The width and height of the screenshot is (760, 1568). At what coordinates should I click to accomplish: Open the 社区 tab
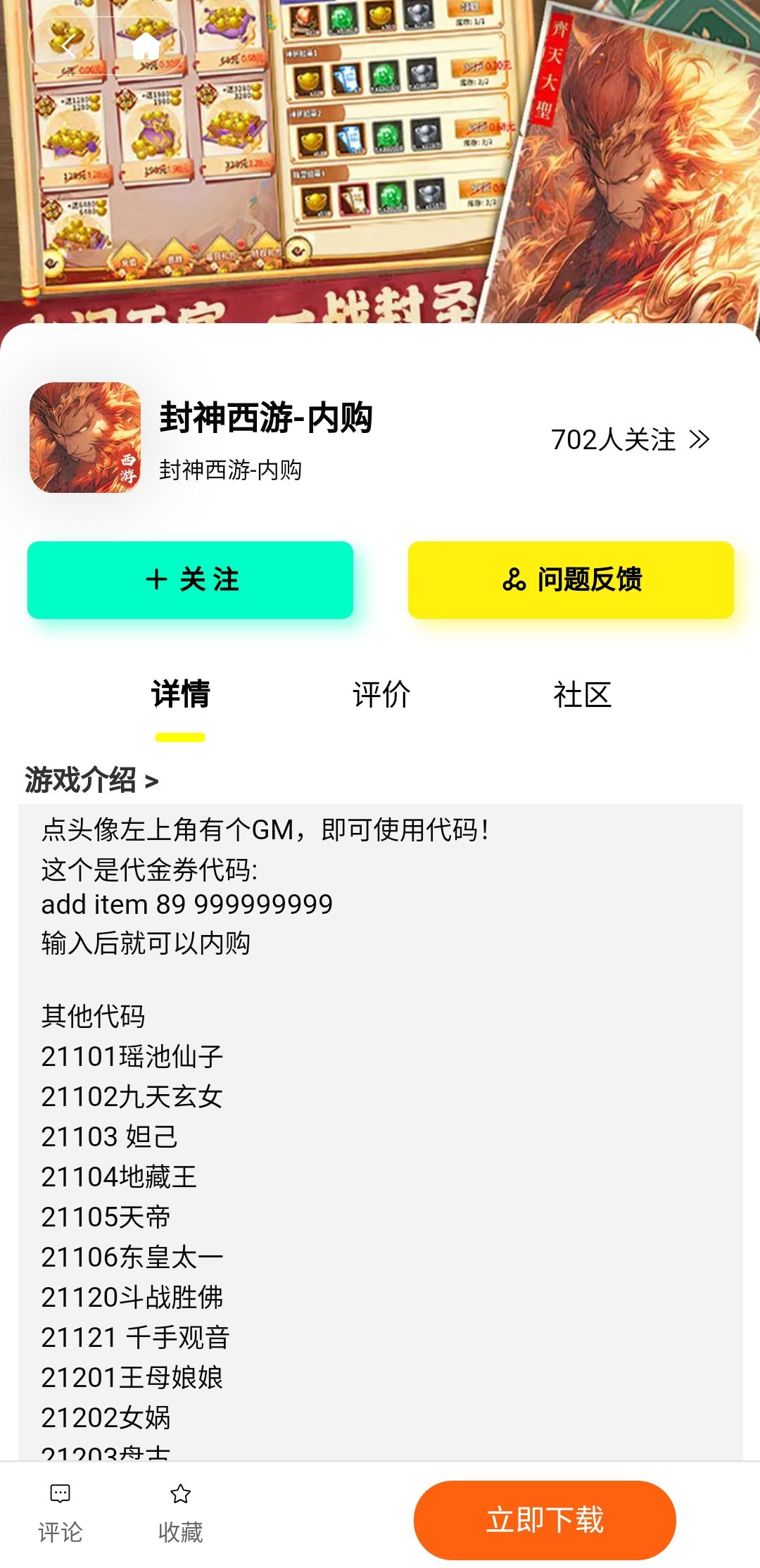pos(583,694)
